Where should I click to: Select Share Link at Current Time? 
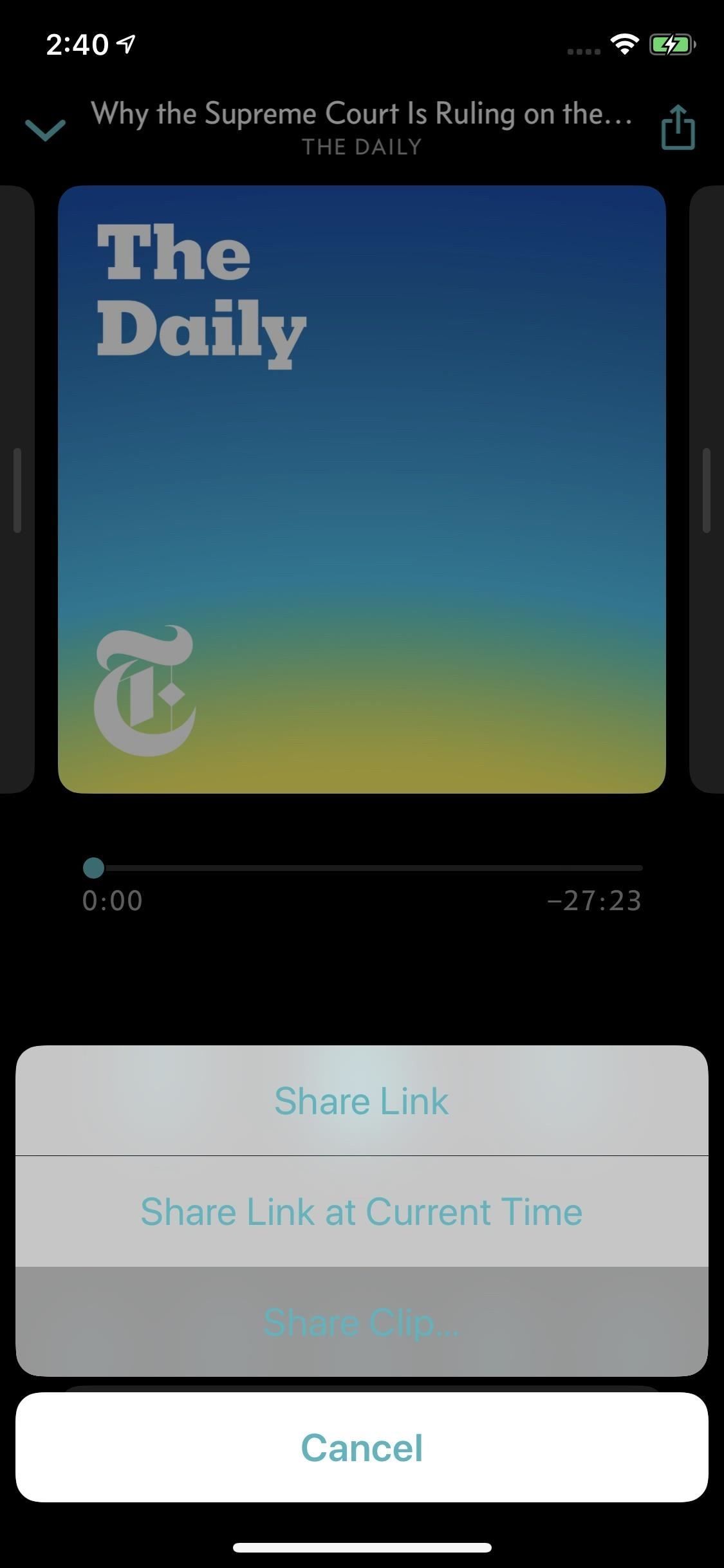(362, 1211)
